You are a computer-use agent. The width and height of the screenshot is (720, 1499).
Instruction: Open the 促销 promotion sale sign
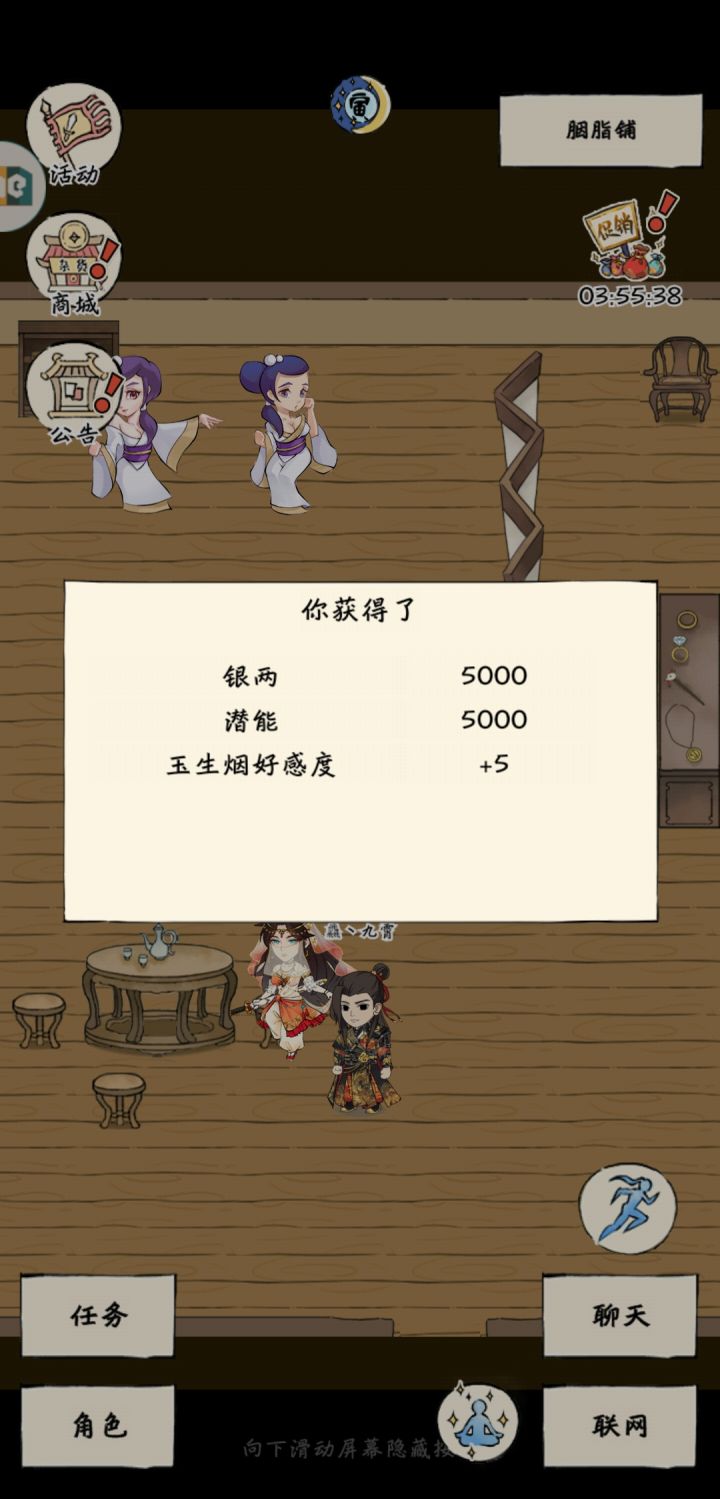click(x=615, y=237)
